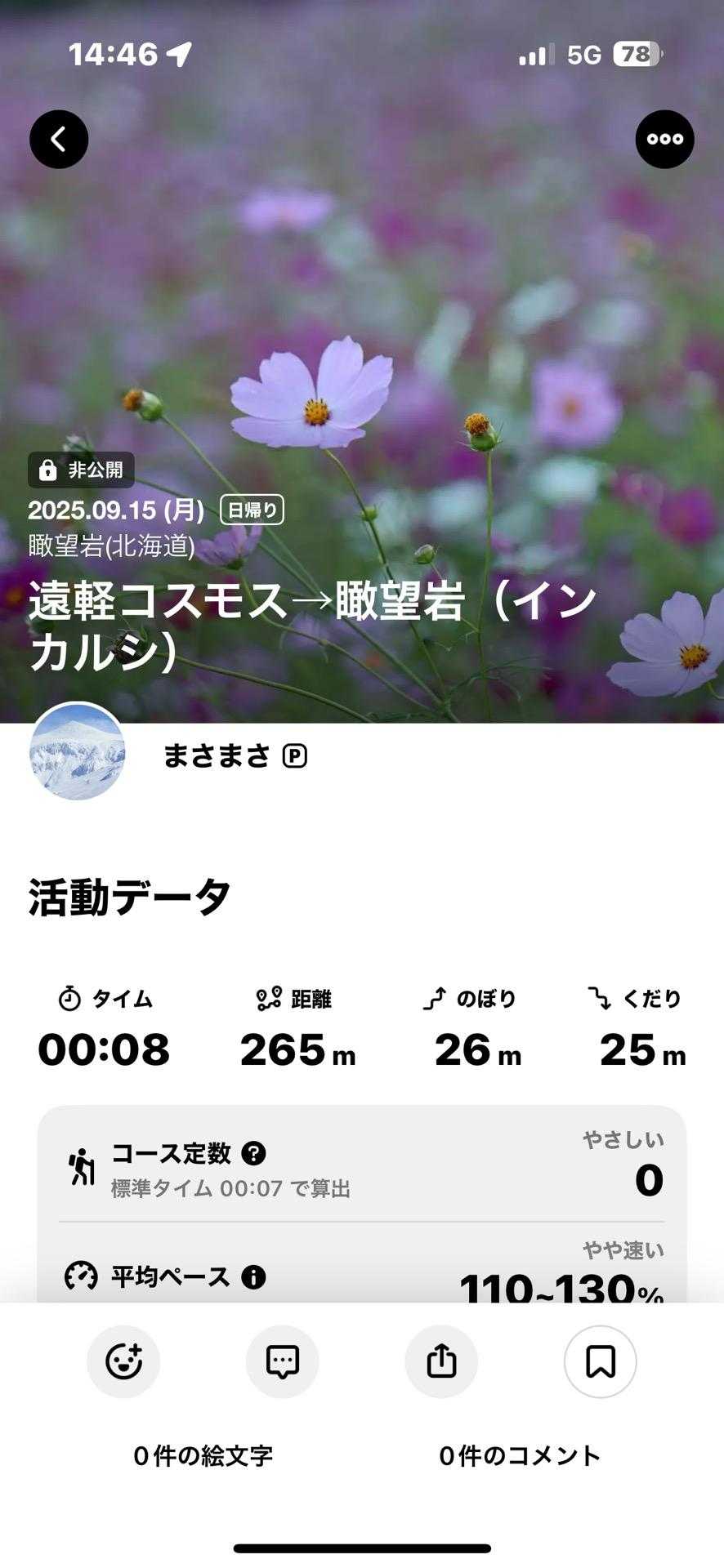Viewport: 724px width, 1568px height.
Task: Show info for 平均ペース
Action: pos(253,1276)
